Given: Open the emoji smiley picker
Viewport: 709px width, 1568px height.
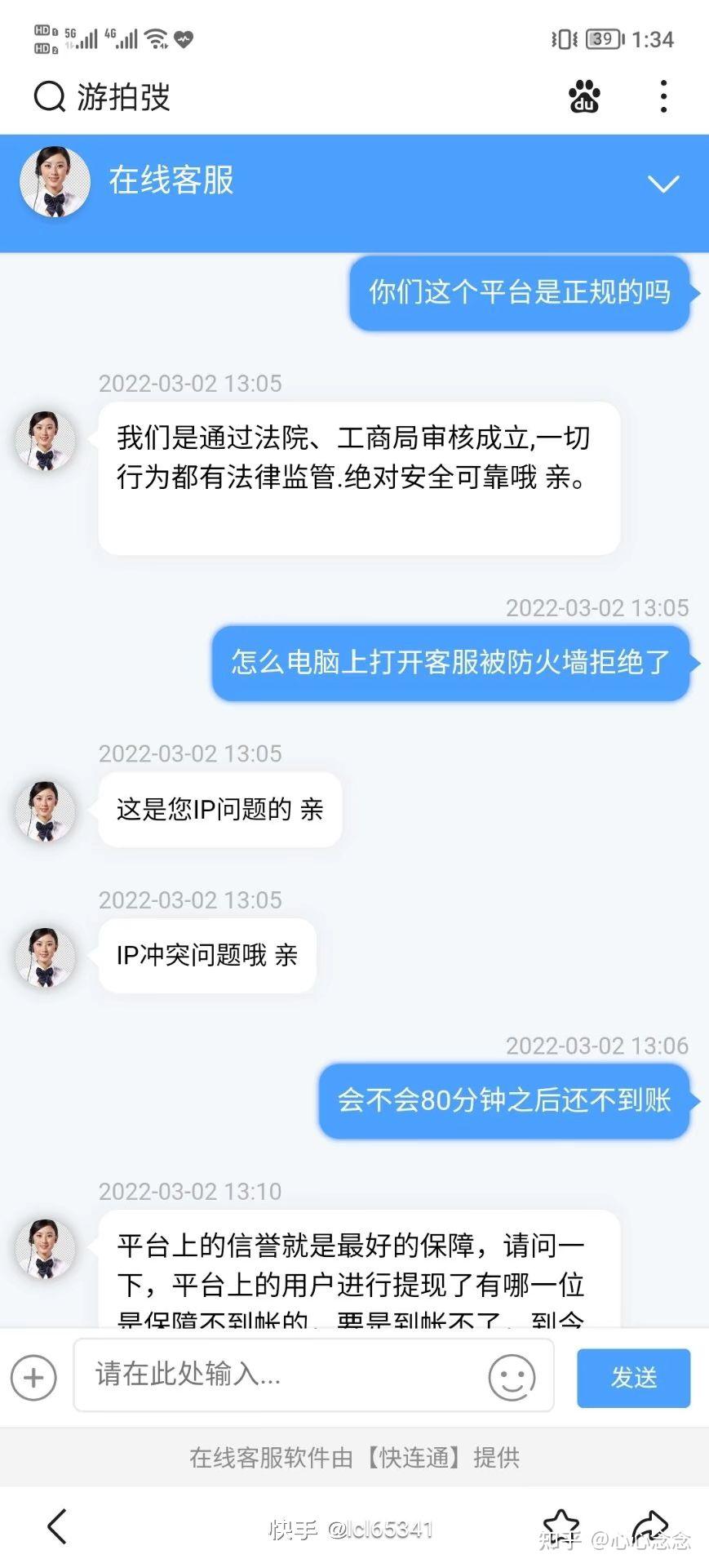Looking at the screenshot, I should (512, 1378).
